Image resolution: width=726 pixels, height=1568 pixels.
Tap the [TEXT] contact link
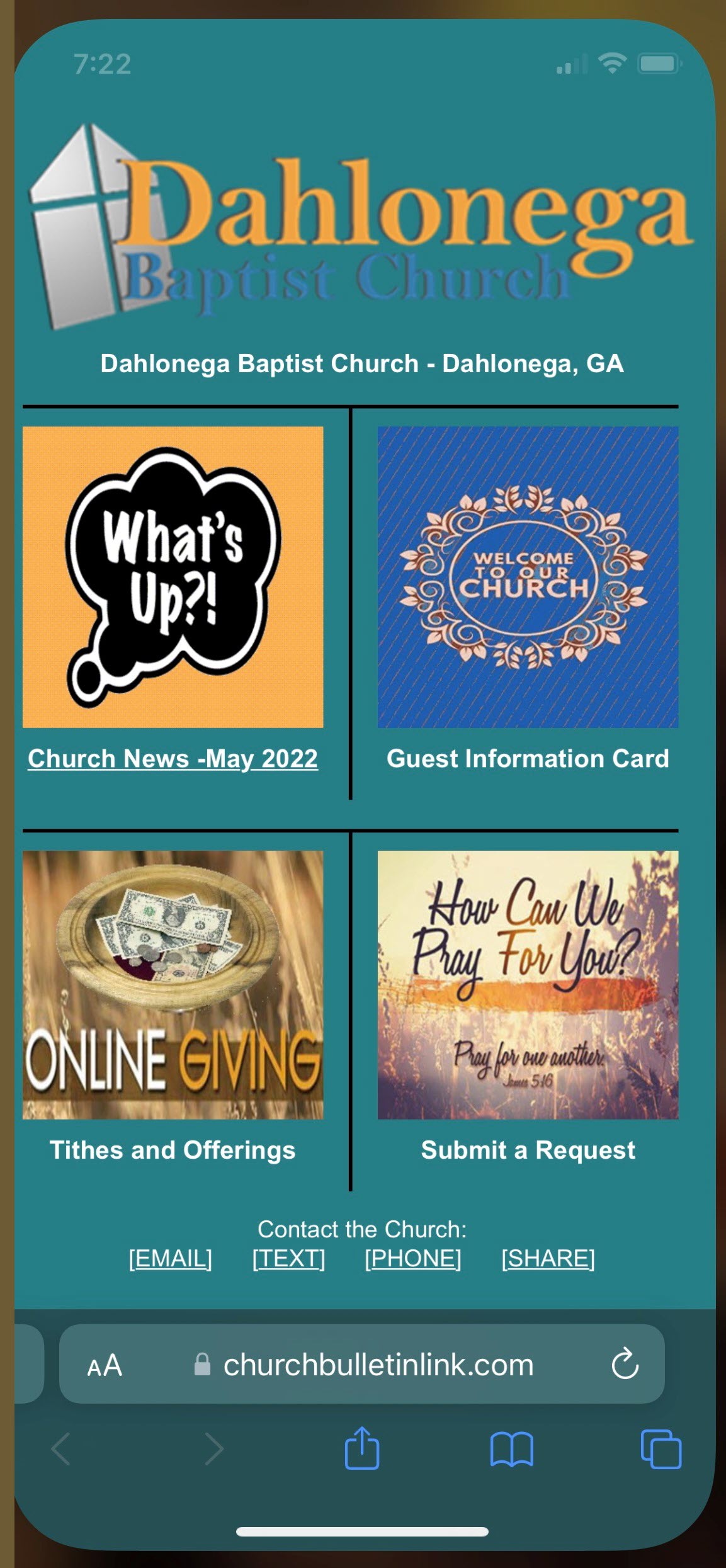click(289, 1259)
